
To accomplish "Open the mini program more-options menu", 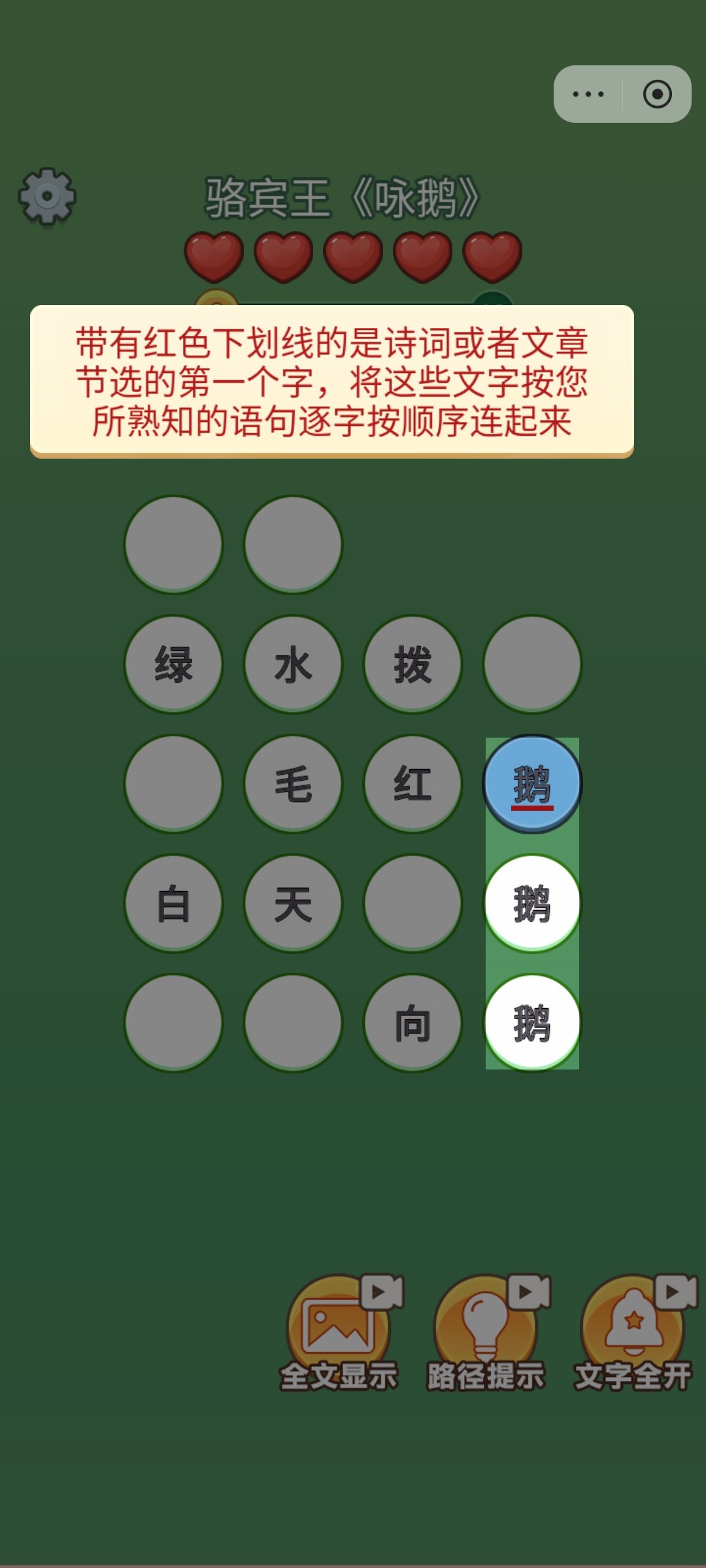I will (x=588, y=94).
